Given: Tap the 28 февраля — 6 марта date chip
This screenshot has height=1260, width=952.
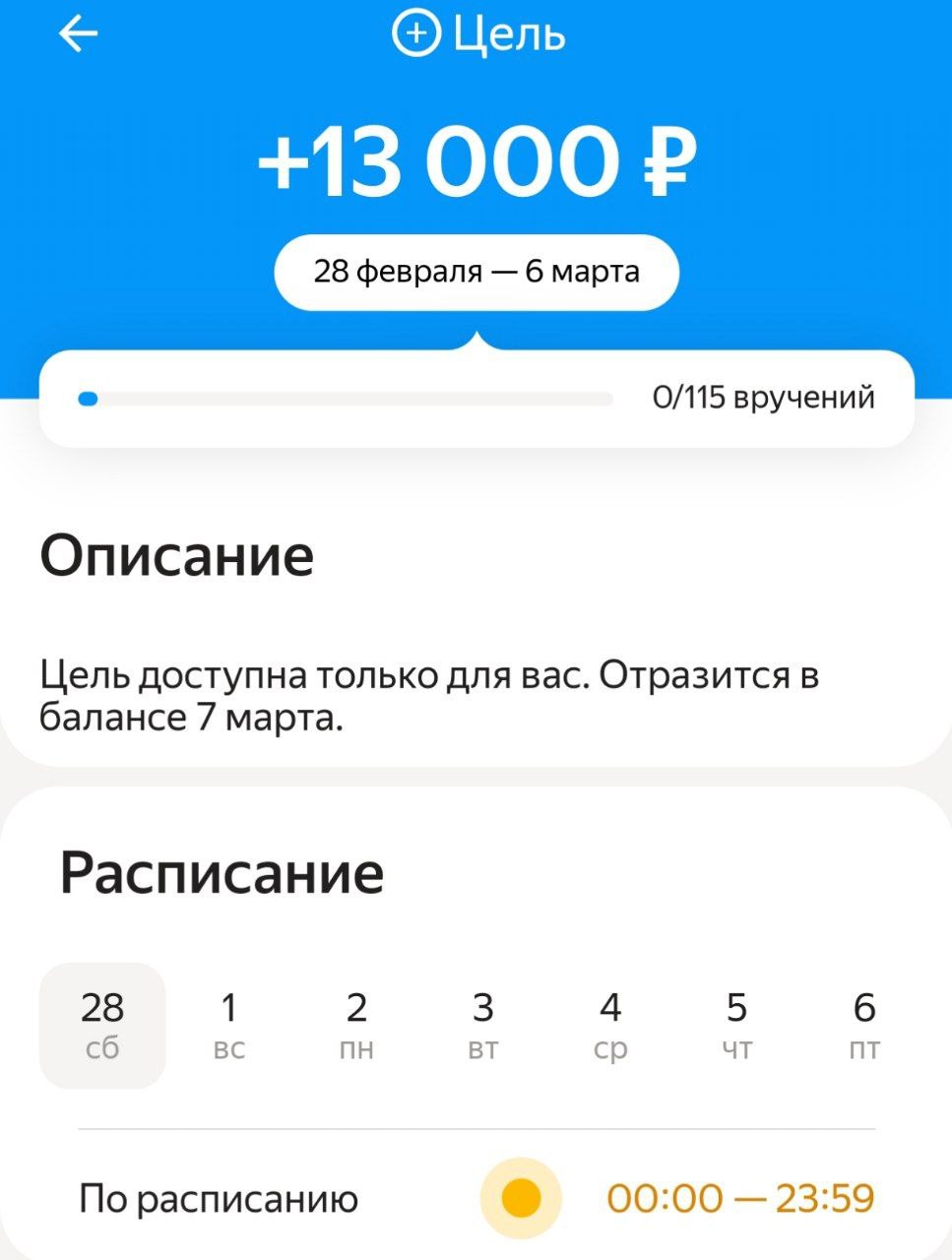Looking at the screenshot, I should coord(476,272).
